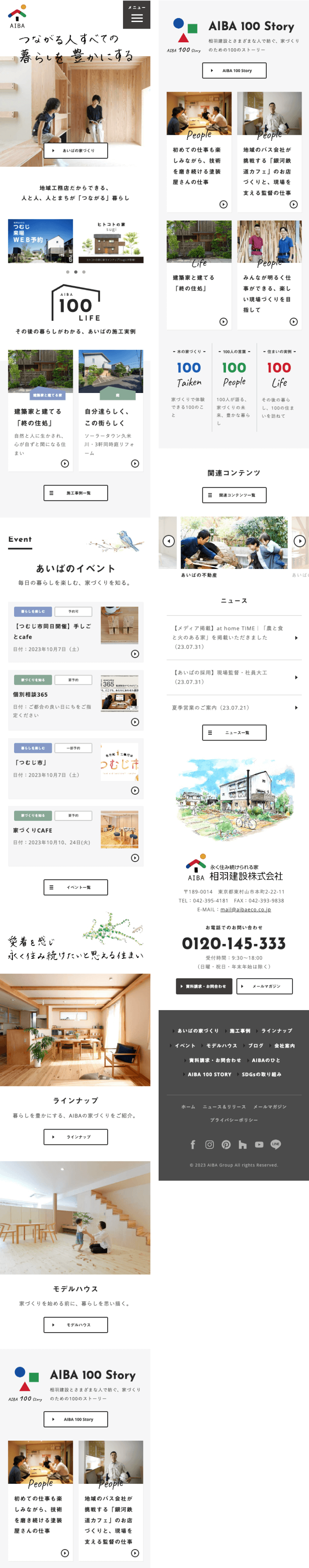Open the 個別相談365 event

click(x=76, y=699)
